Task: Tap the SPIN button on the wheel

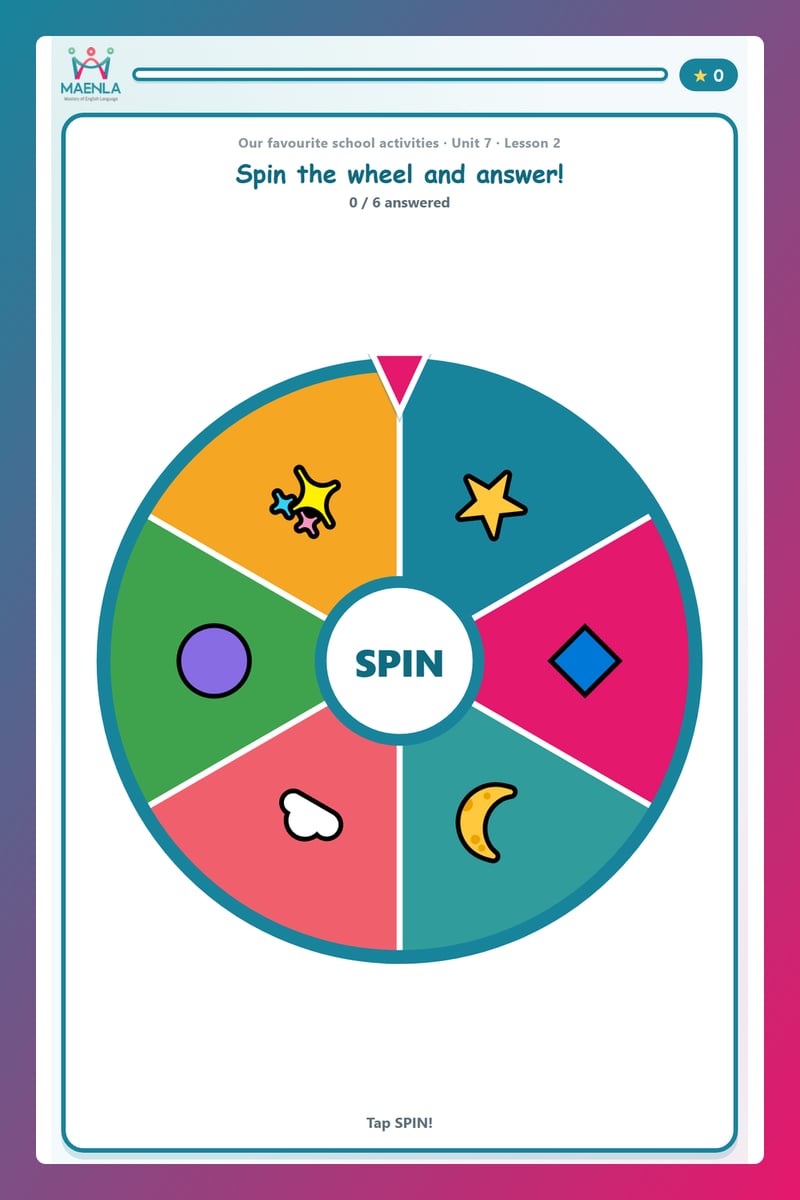Action: pos(399,661)
